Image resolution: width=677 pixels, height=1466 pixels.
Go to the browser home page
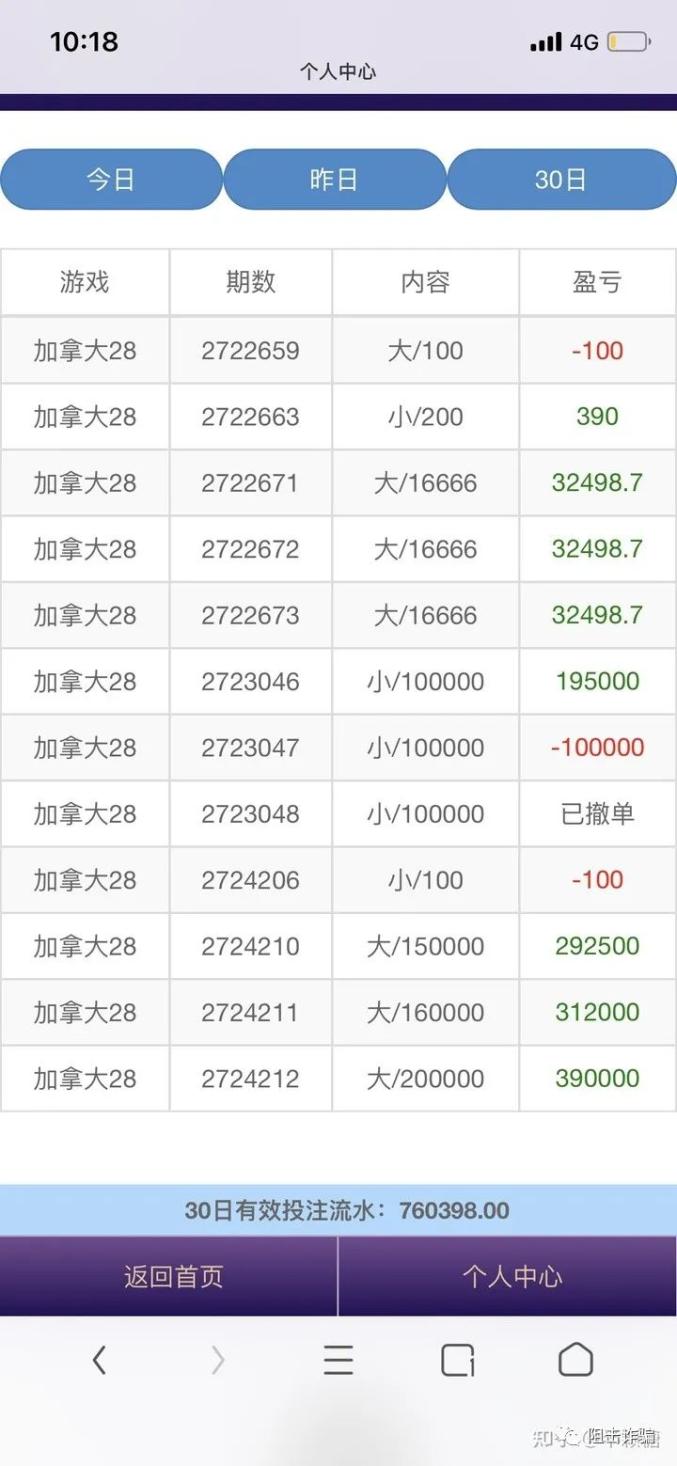coord(575,1360)
